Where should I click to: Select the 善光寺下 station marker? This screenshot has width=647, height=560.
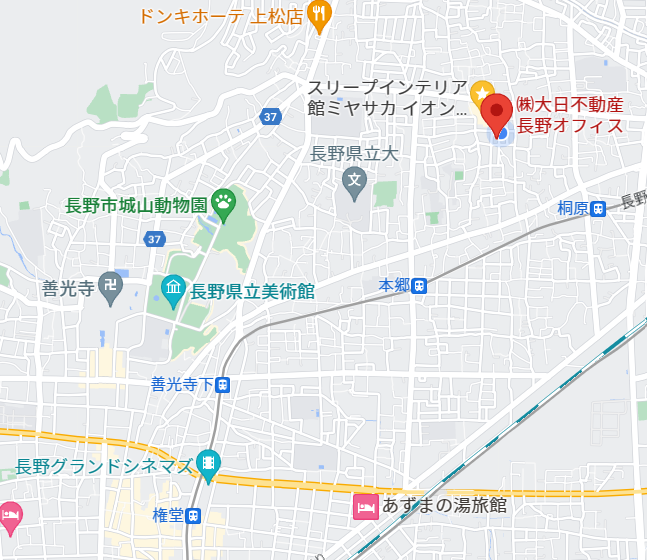pos(223,383)
